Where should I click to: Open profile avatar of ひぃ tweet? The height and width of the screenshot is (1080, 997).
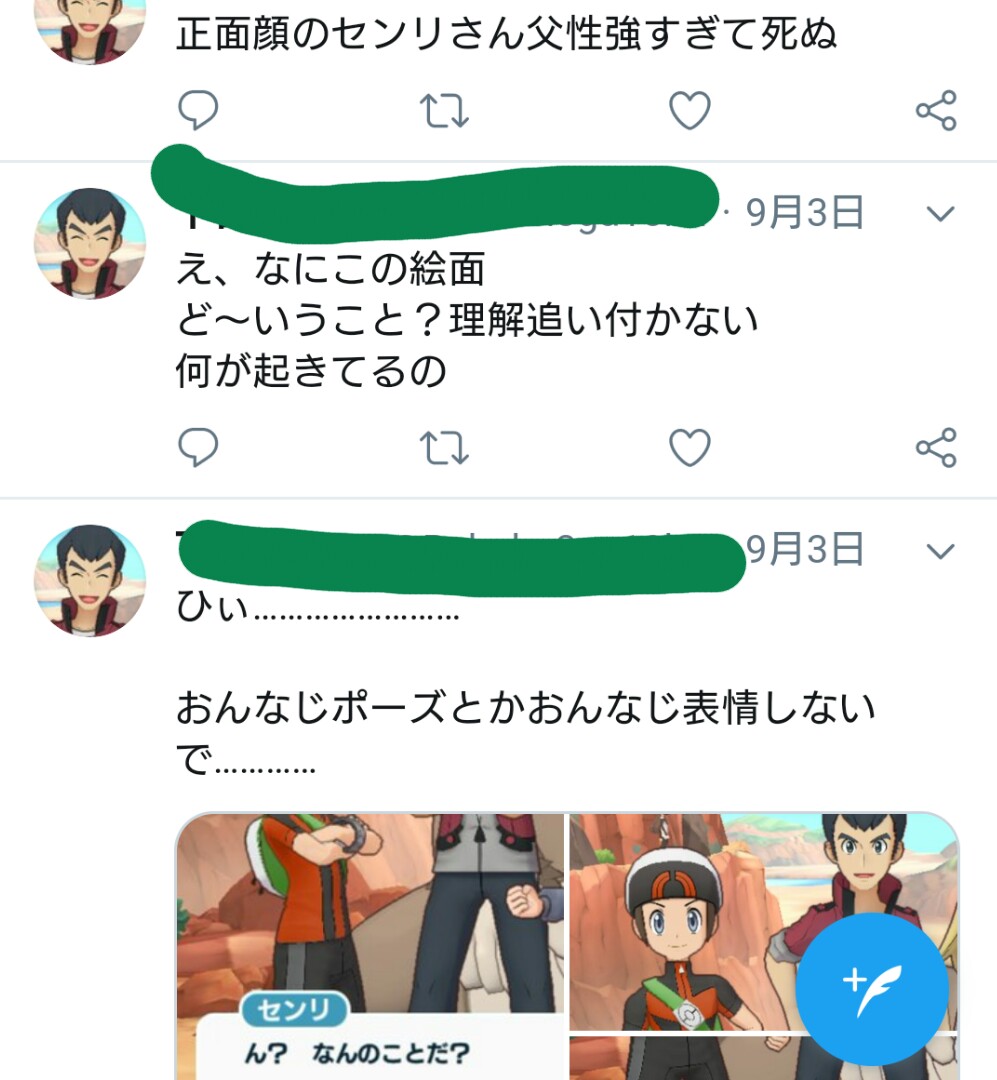point(90,580)
